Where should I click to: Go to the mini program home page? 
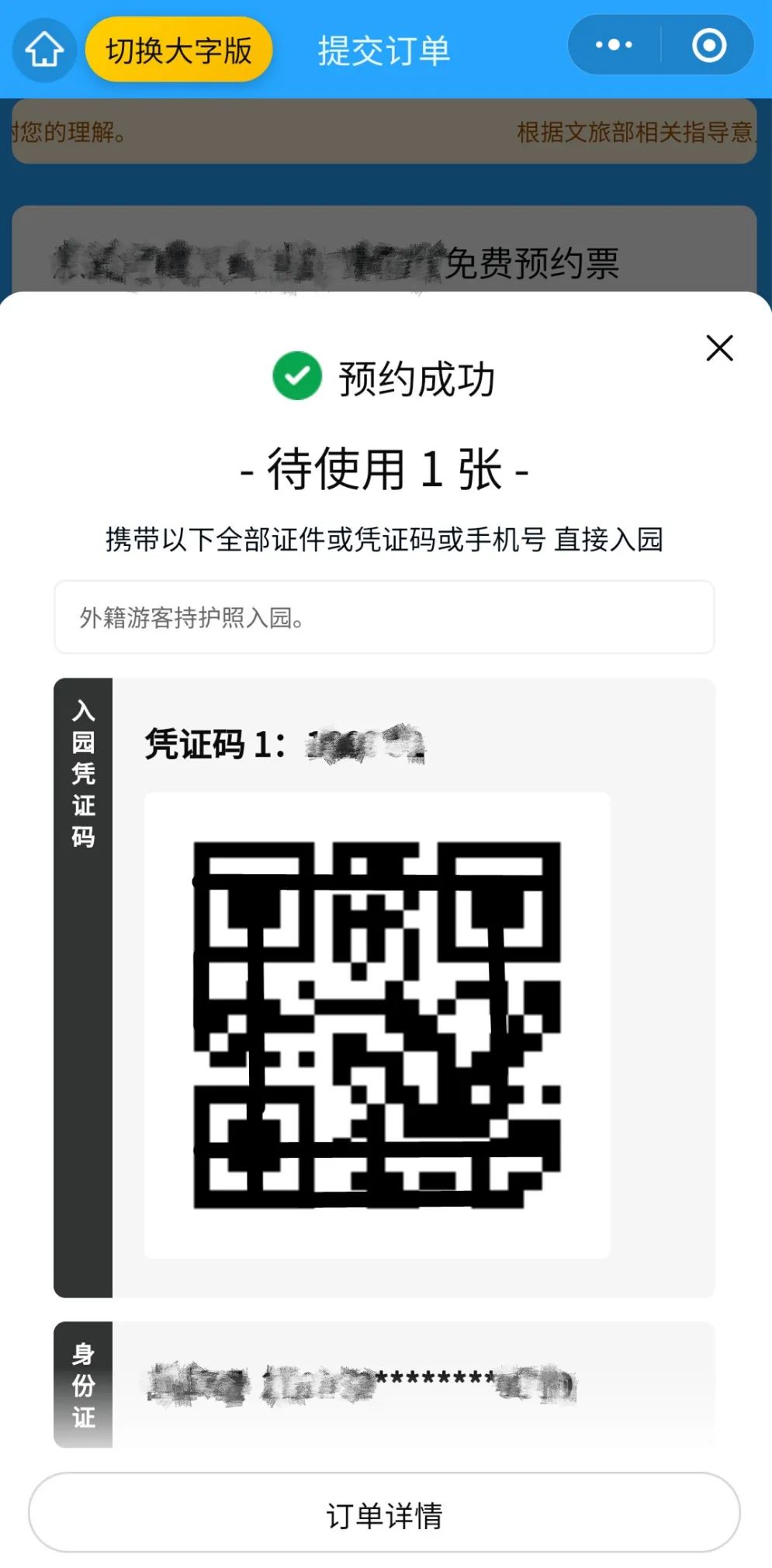click(44, 50)
